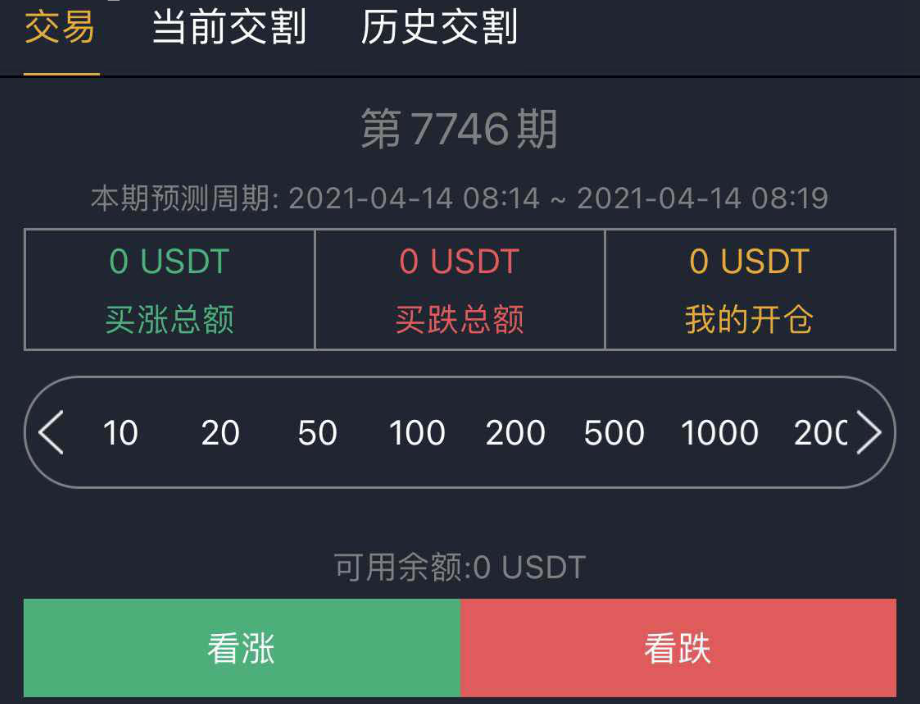Switch to the 当前交割 tab
Viewport: 920px width, 704px height.
coord(229,27)
